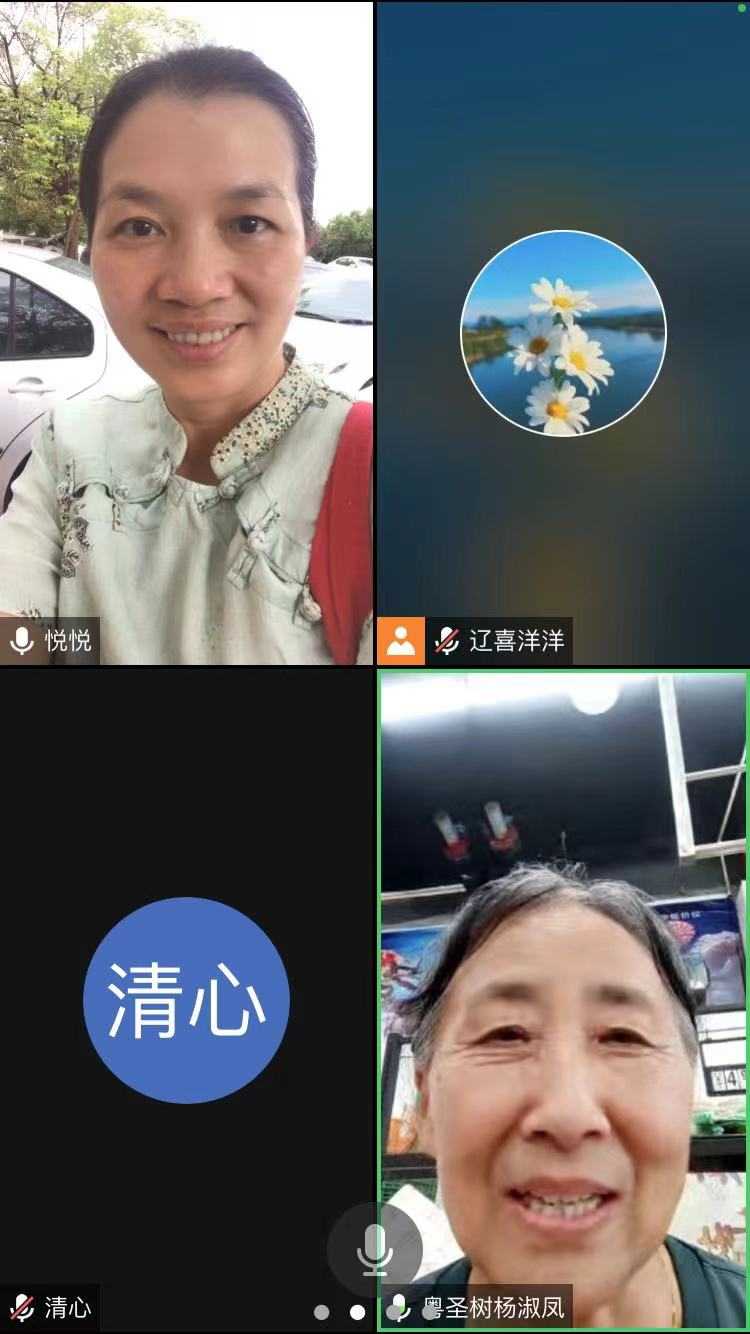Tap the microphone icon beside 粤圣树杨淑凤

point(398,1305)
